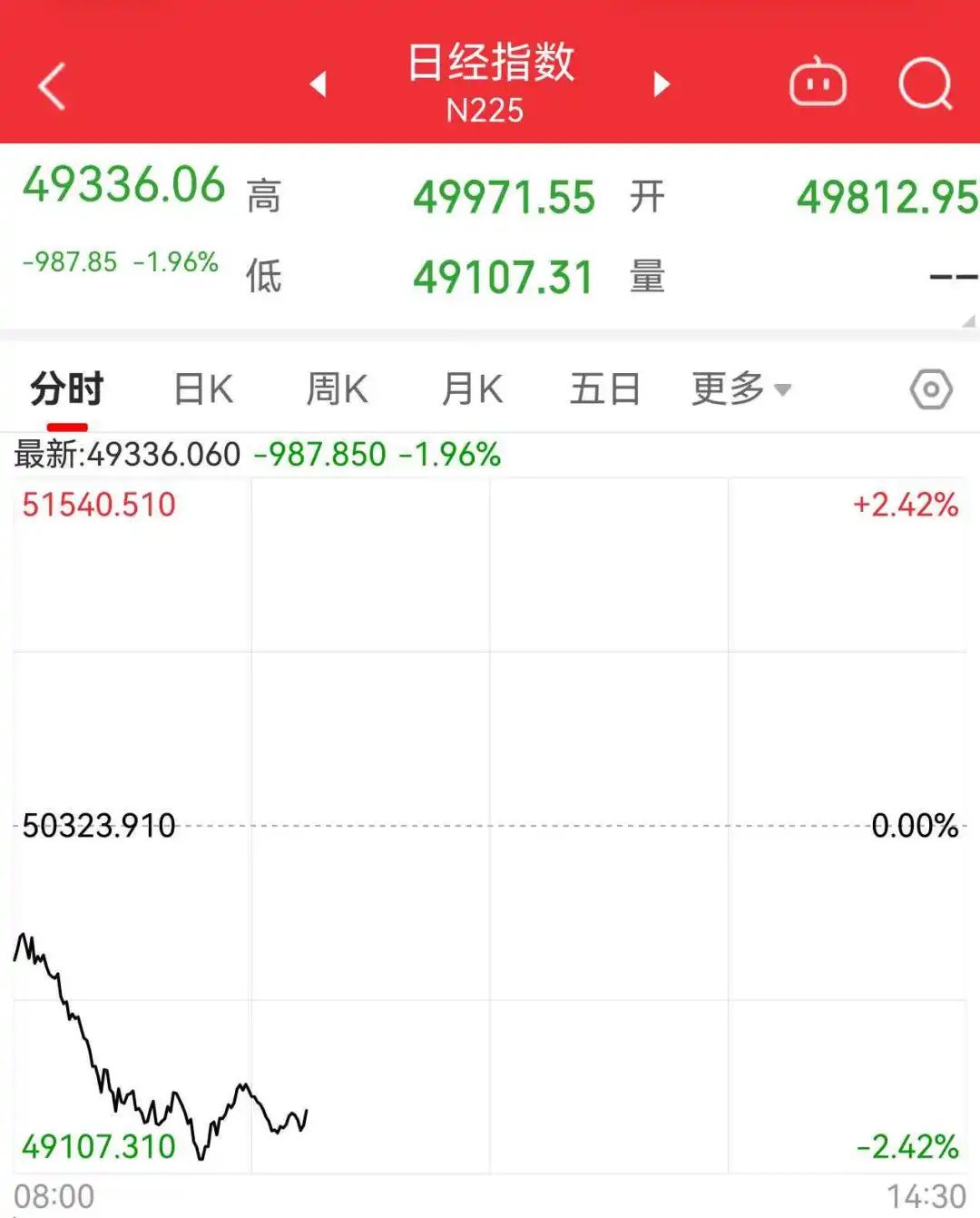Stay on the 分时 intraday tab

point(67,388)
